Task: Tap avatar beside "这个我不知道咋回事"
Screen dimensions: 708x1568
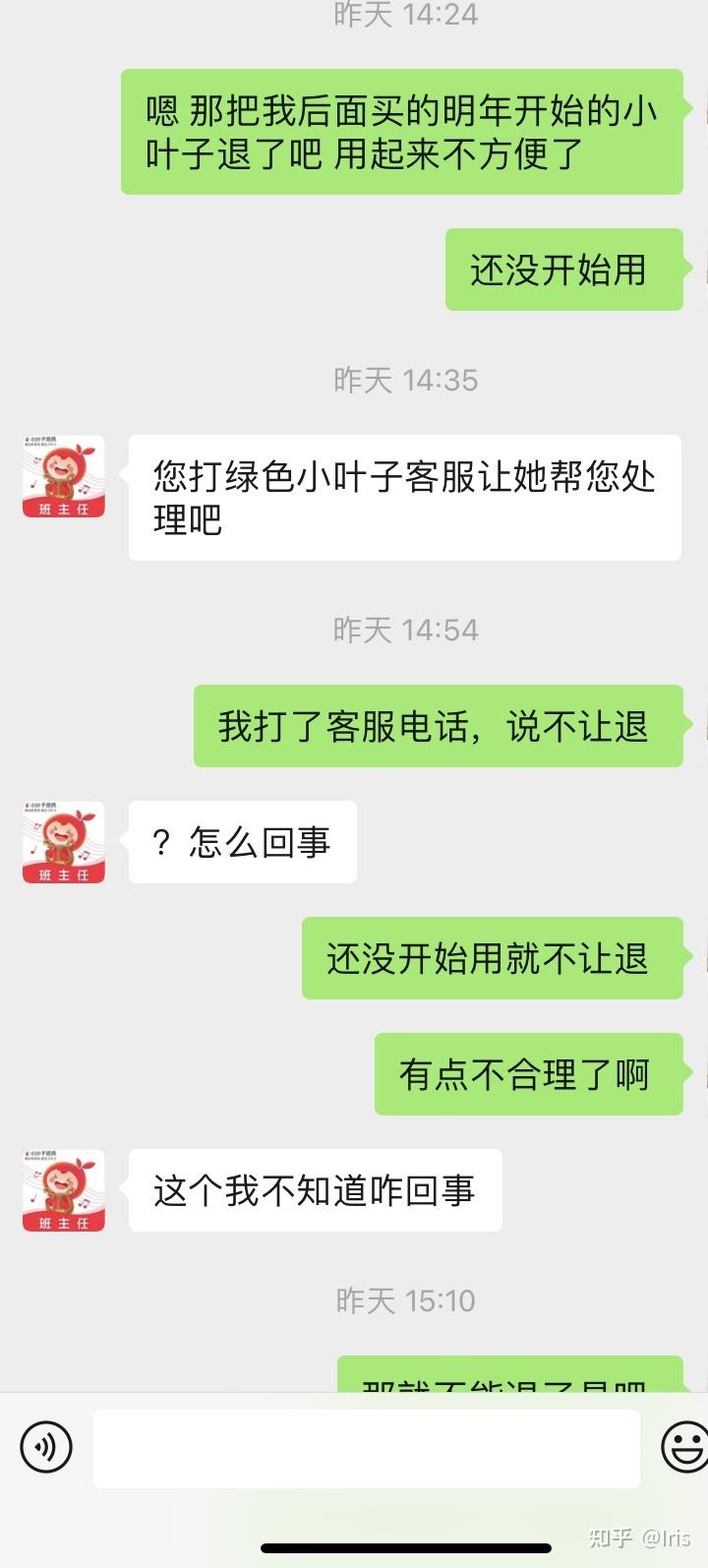Action: 64,1190
